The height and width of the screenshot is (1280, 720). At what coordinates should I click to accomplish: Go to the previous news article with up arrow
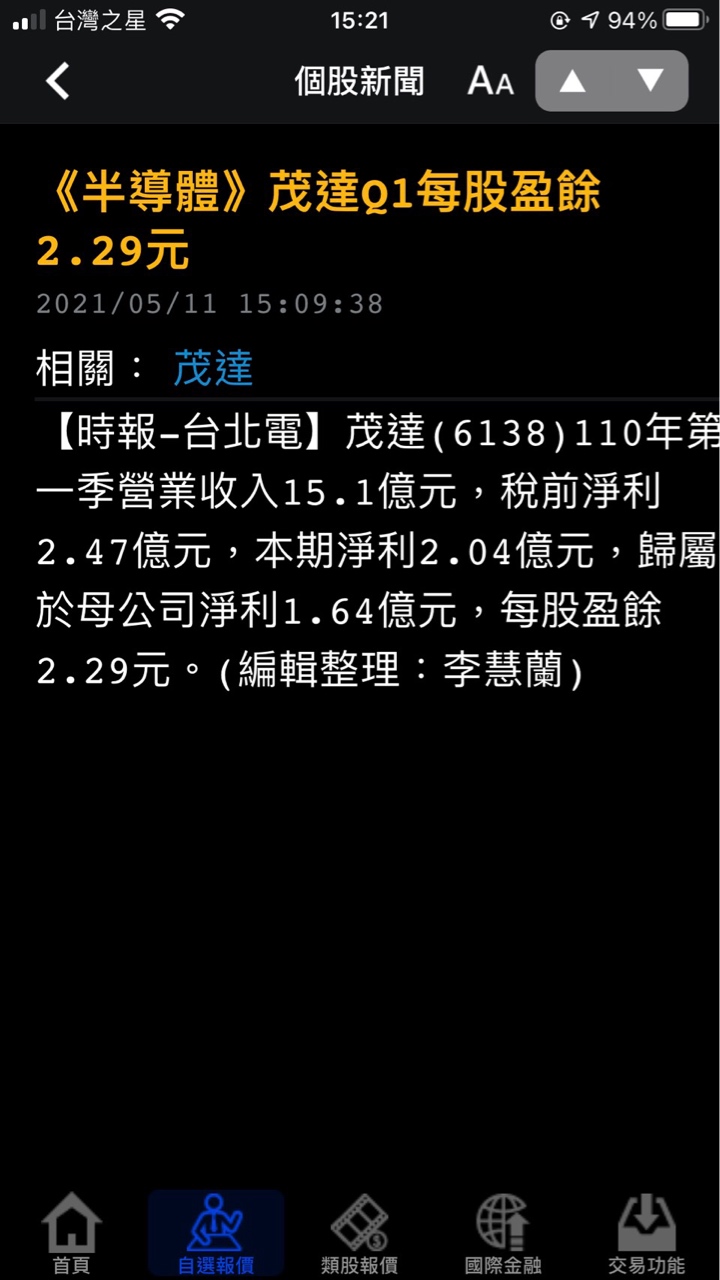click(x=573, y=81)
